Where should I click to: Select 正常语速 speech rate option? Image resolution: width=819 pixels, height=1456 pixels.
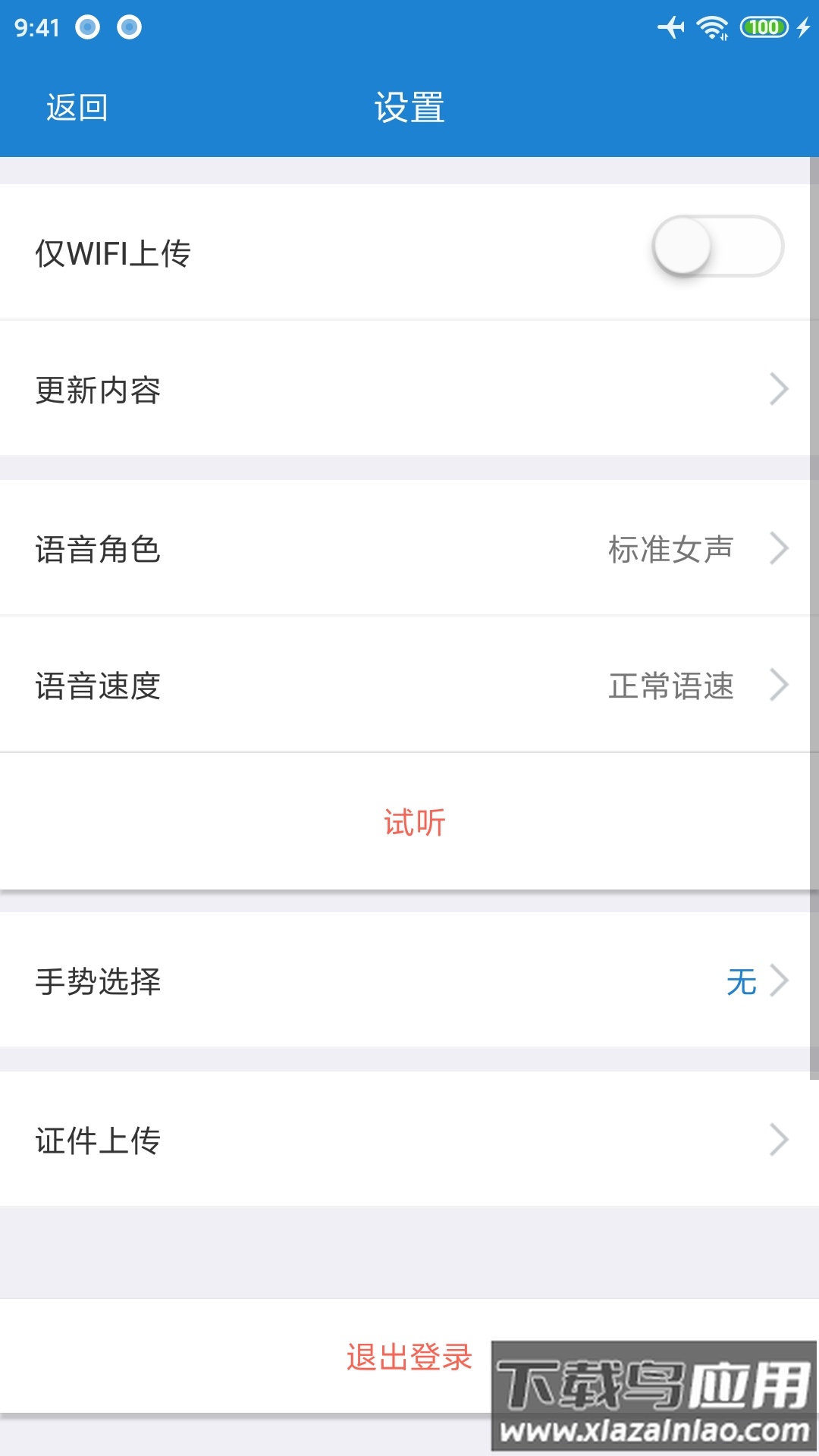pos(671,686)
